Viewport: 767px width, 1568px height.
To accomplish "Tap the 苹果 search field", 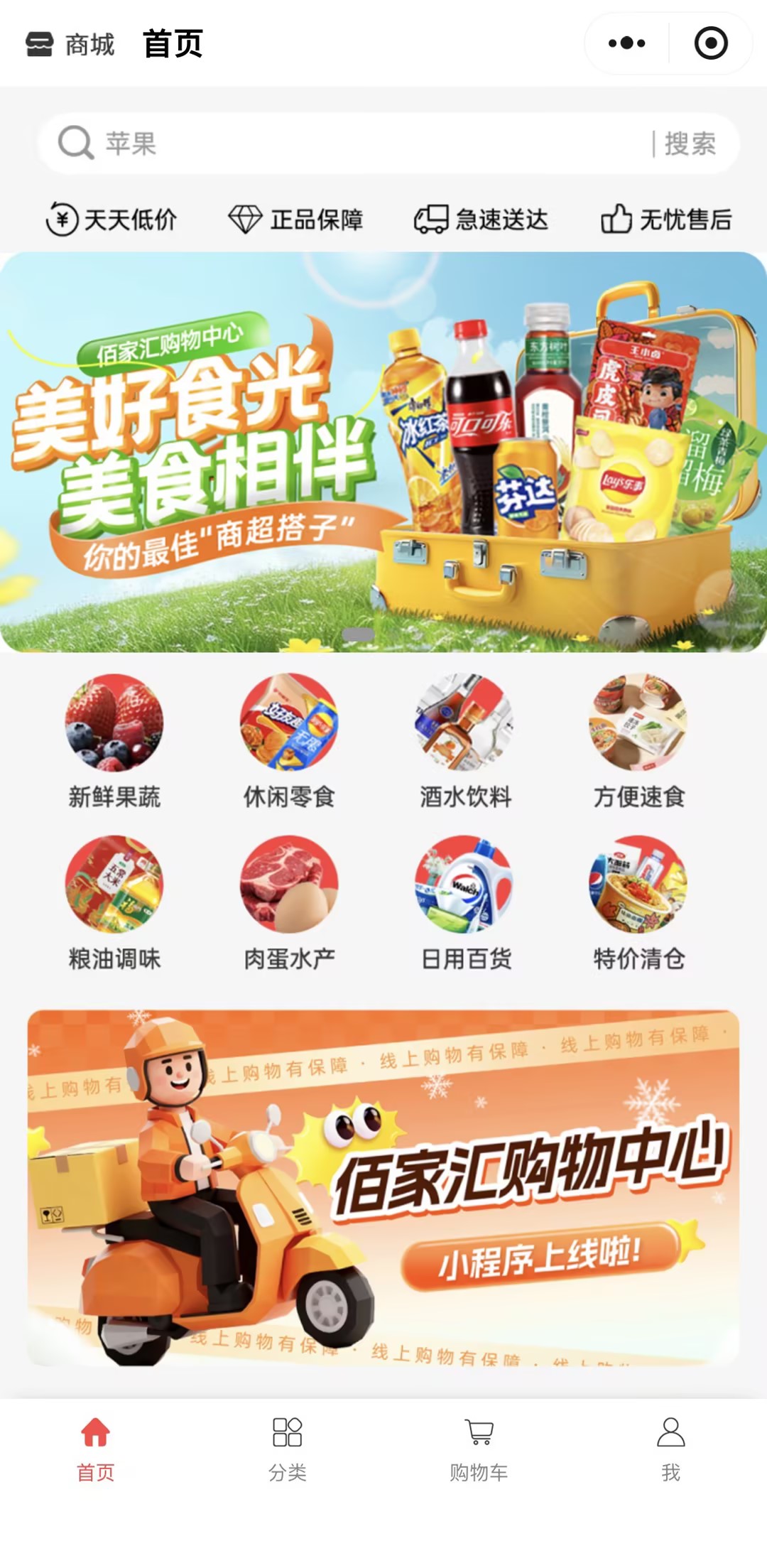I will (355, 144).
